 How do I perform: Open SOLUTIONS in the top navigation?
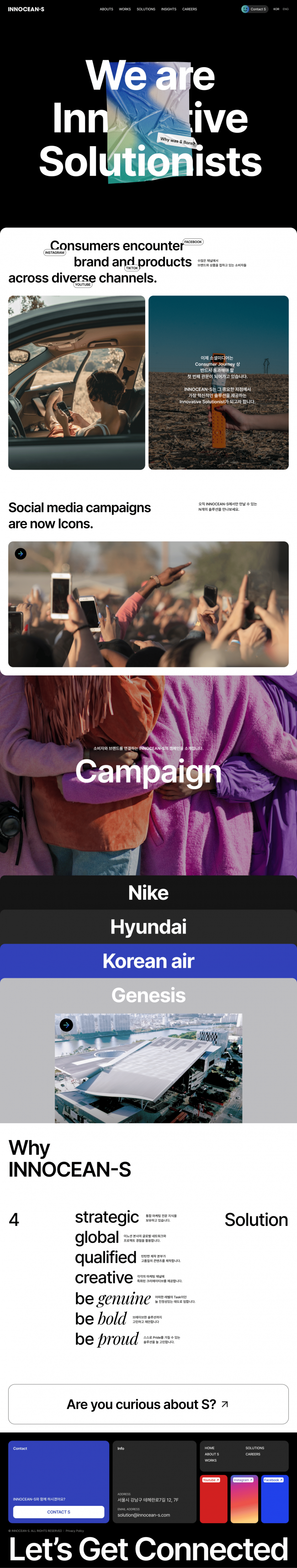pyautogui.click(x=145, y=9)
